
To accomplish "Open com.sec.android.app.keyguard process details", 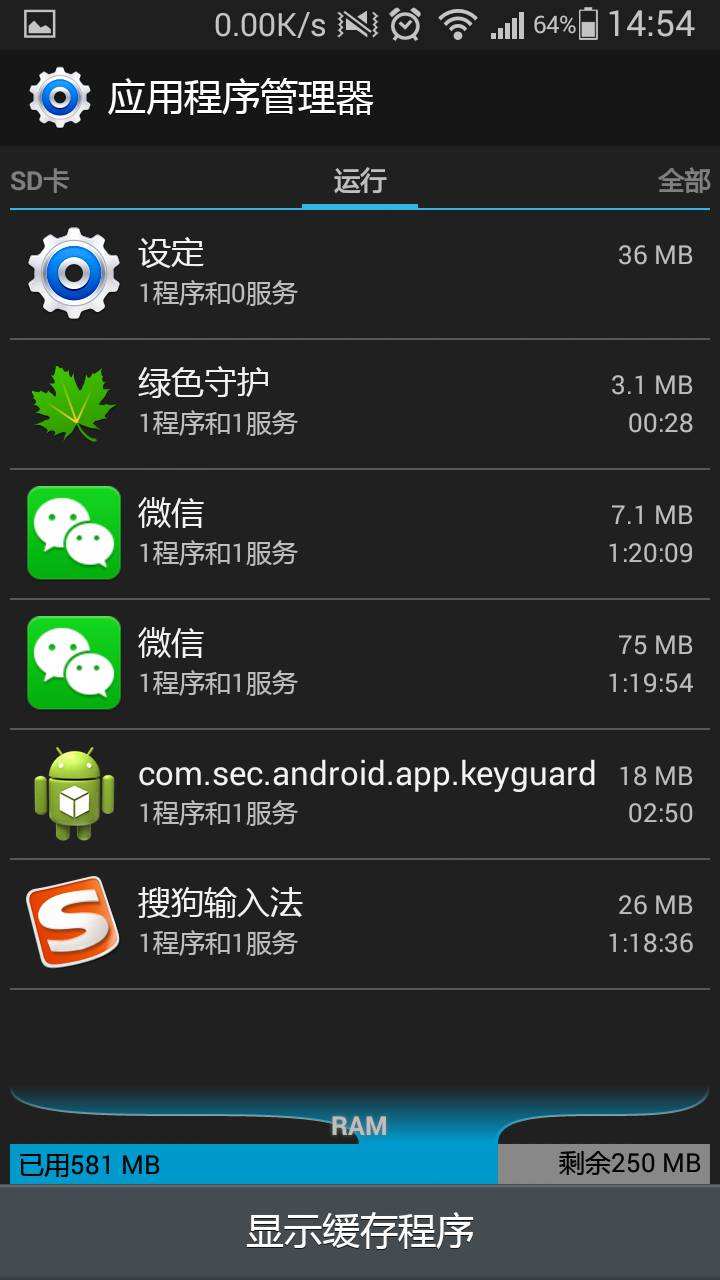I will pyautogui.click(x=360, y=794).
